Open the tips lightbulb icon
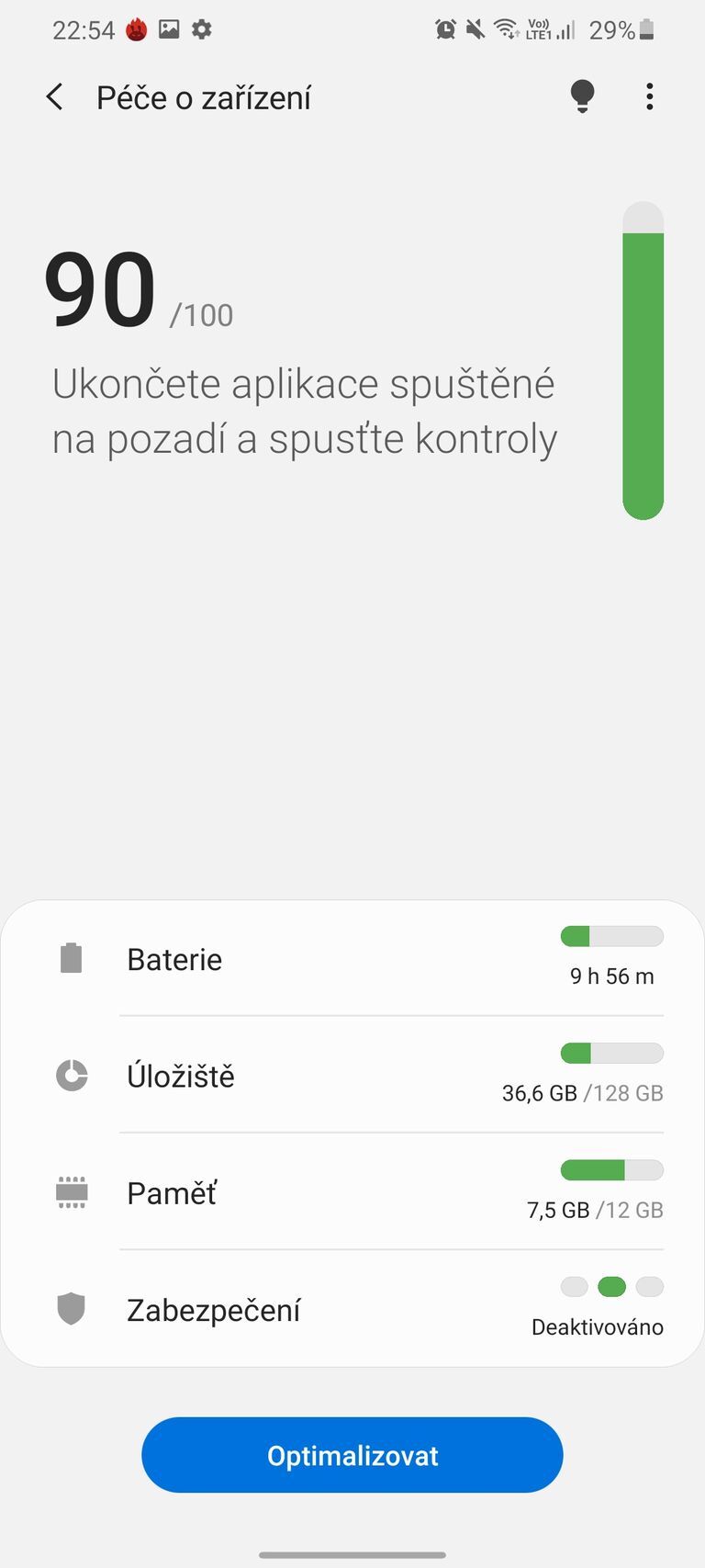Viewport: 705px width, 1568px height. [x=583, y=96]
